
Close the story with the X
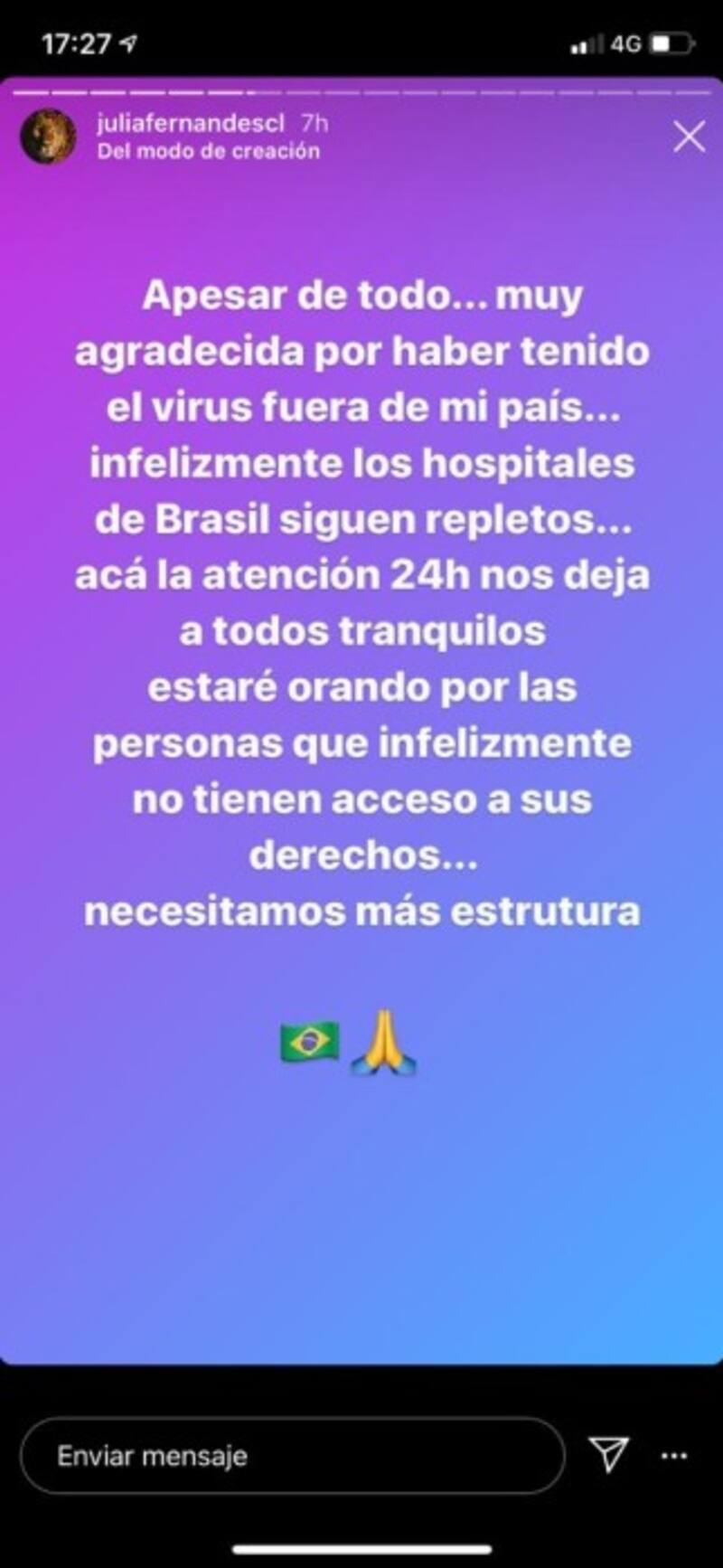[x=690, y=137]
